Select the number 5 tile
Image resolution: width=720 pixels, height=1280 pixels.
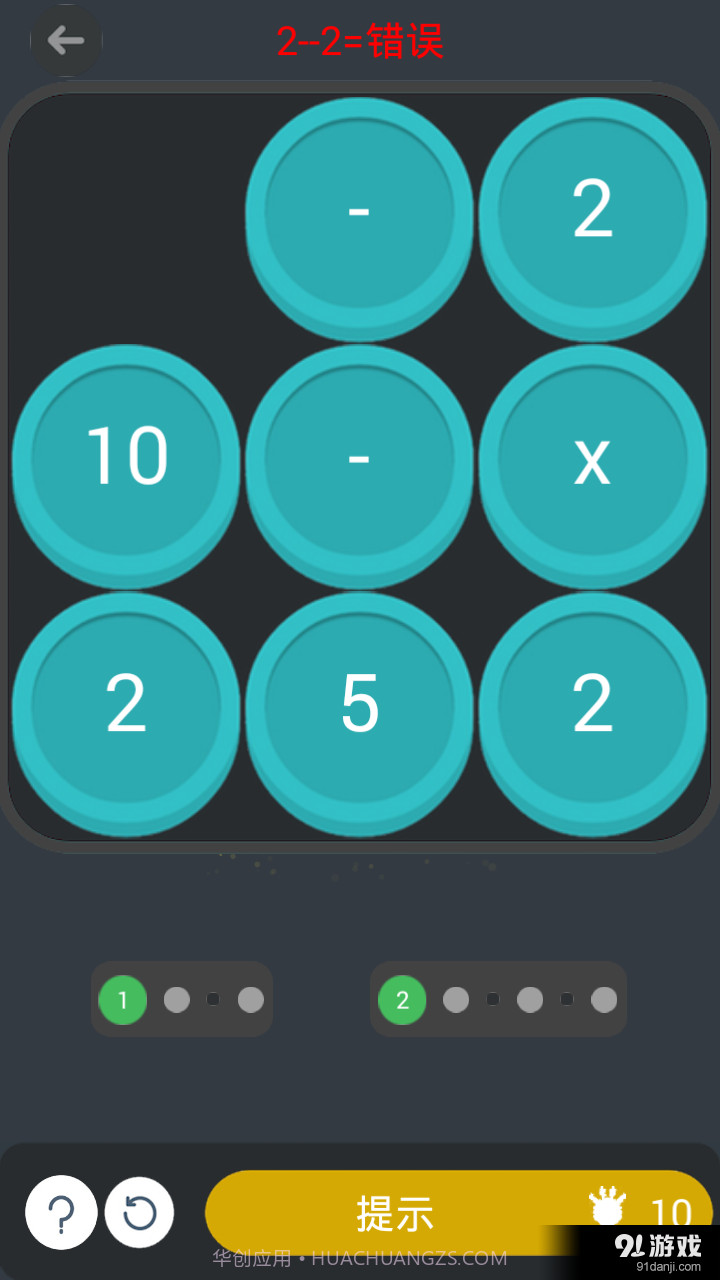[x=359, y=705]
